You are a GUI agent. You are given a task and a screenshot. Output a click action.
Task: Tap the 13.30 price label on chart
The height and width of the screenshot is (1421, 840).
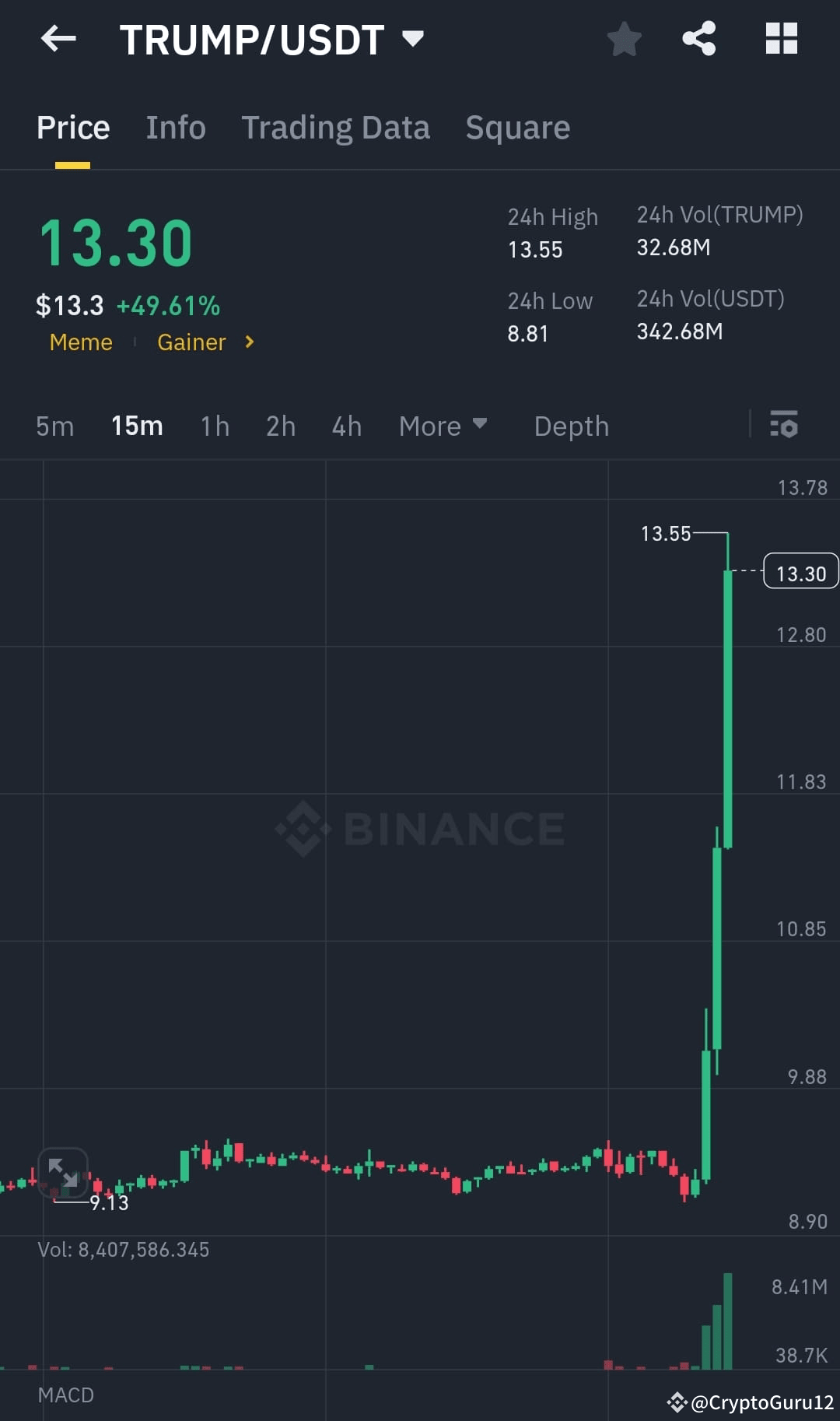[x=800, y=572]
